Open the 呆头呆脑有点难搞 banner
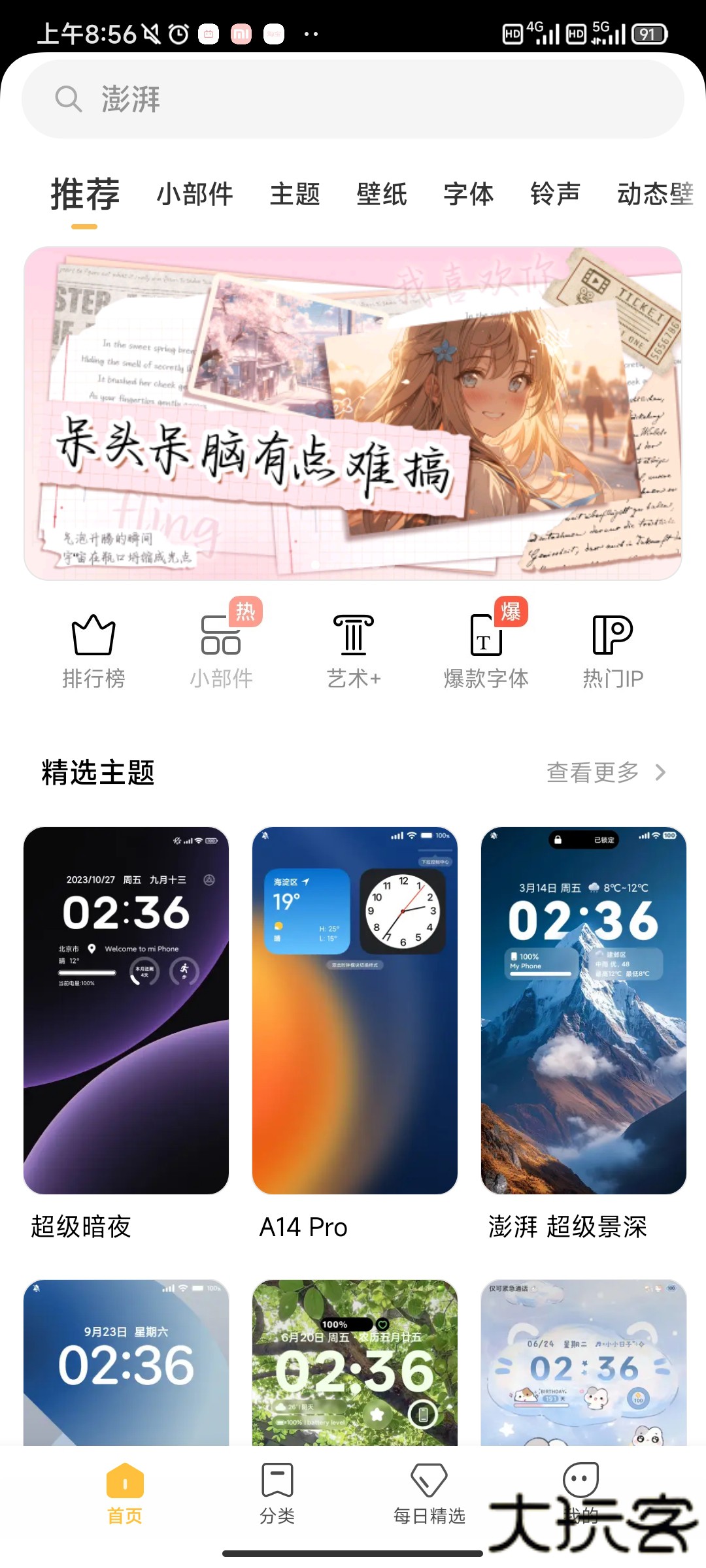Screen dimensions: 706x1568 click(x=353, y=413)
